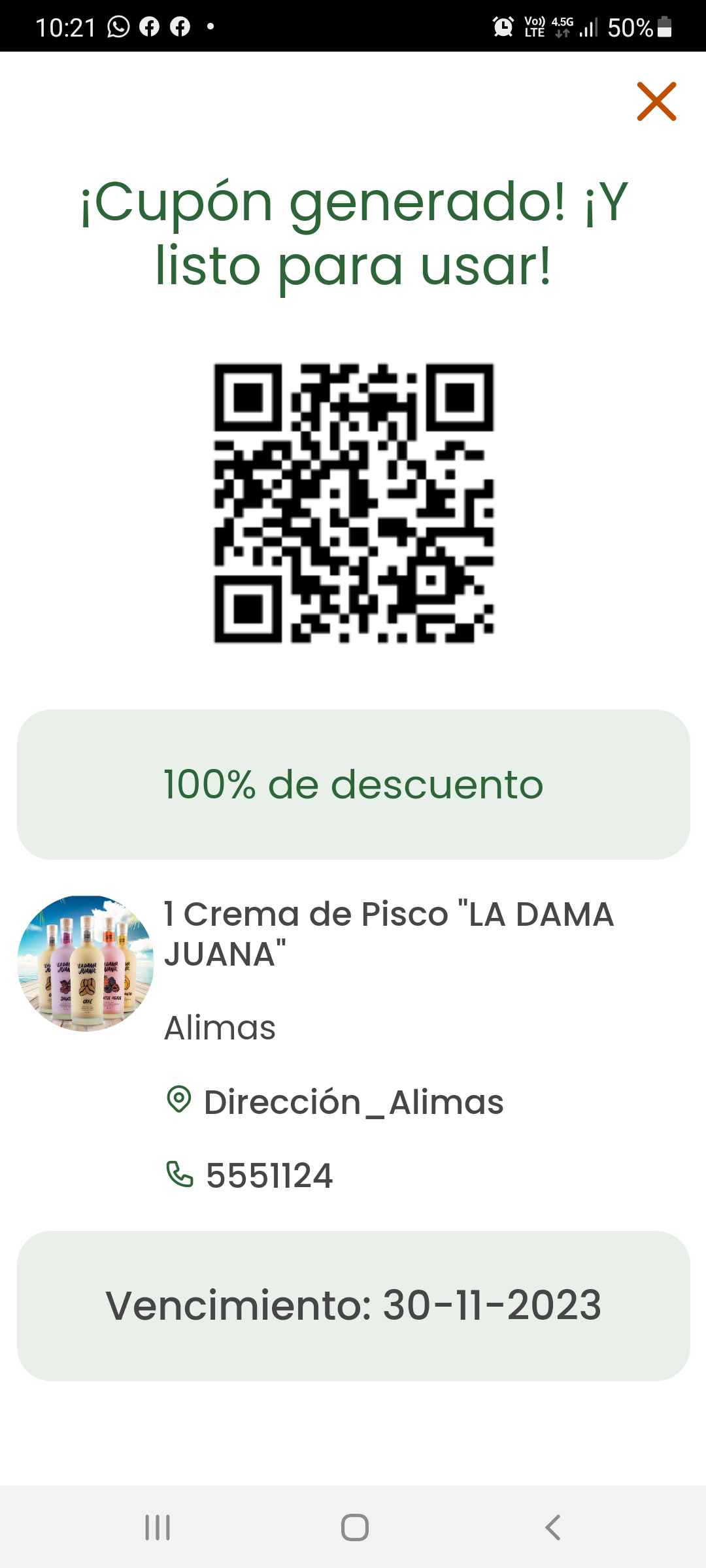Tap the system back button
Image resolution: width=706 pixels, height=1568 pixels.
click(553, 1527)
